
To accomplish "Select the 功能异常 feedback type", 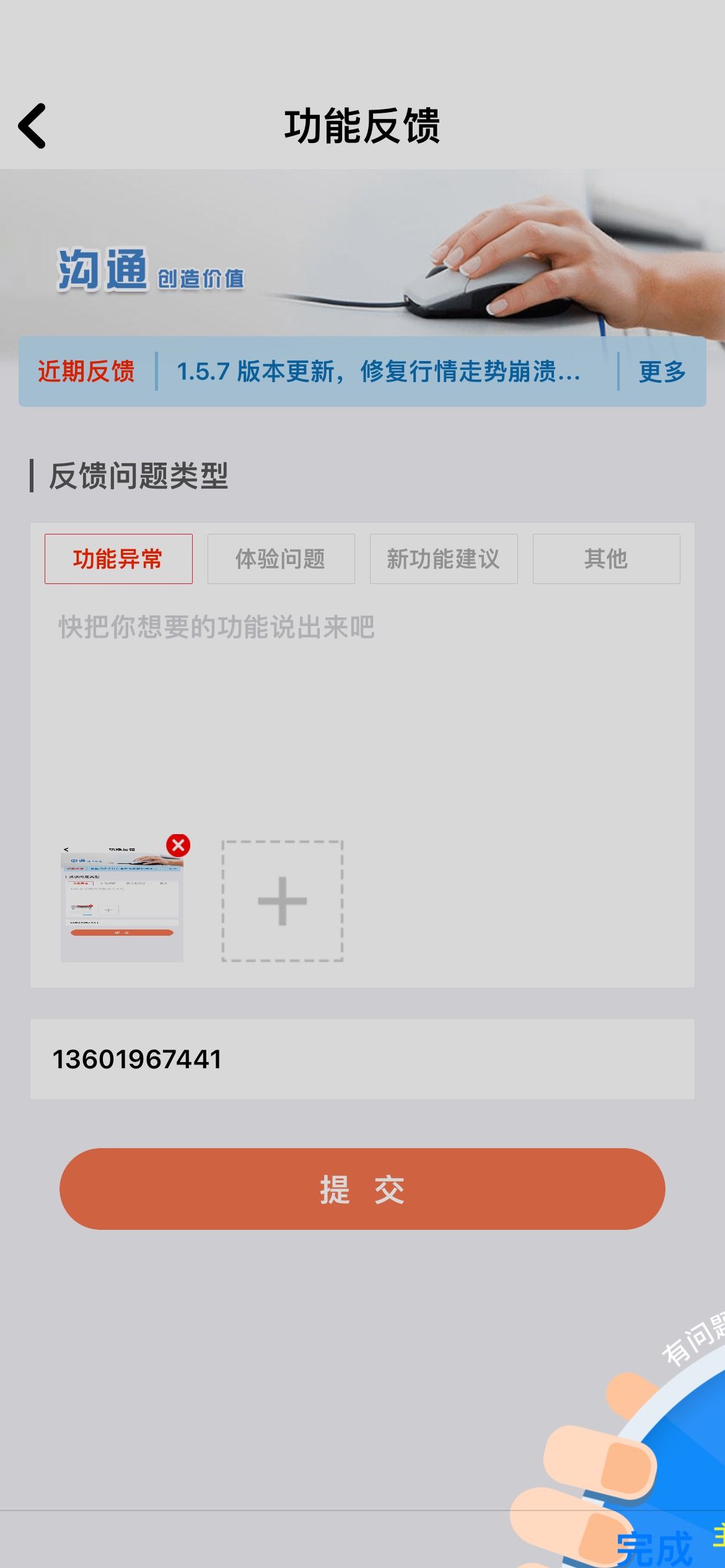I will [118, 559].
